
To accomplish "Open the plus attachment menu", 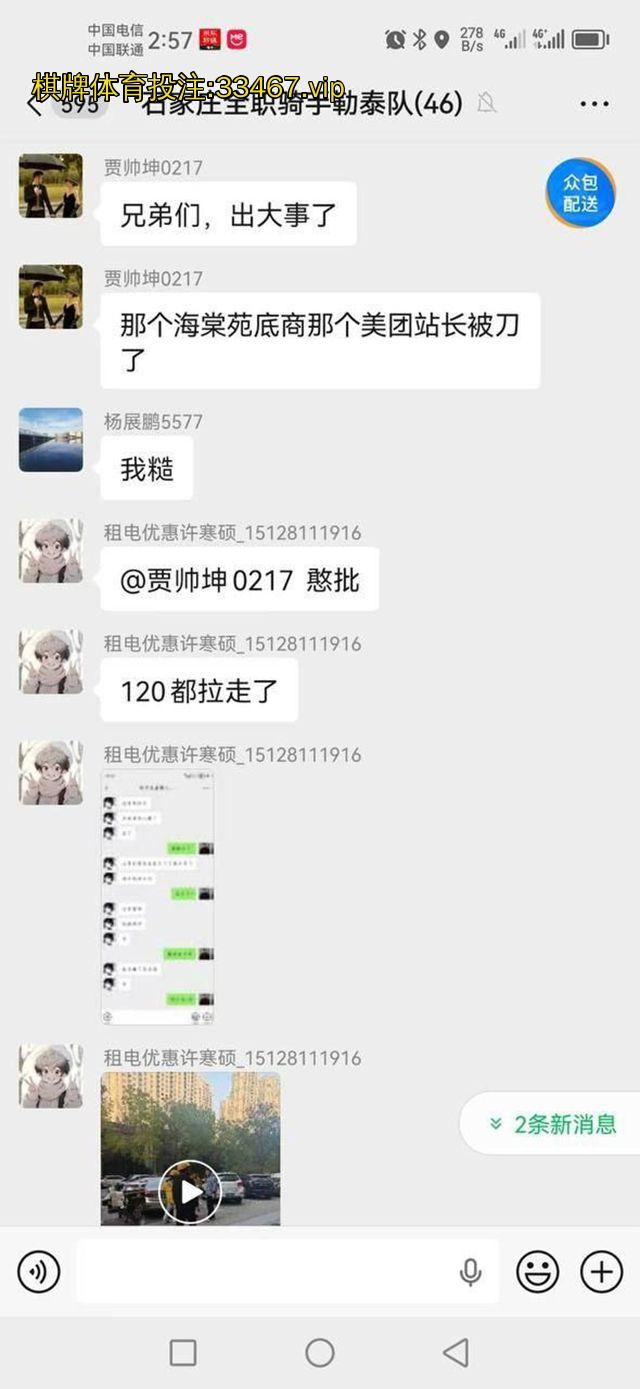I will tap(601, 1271).
